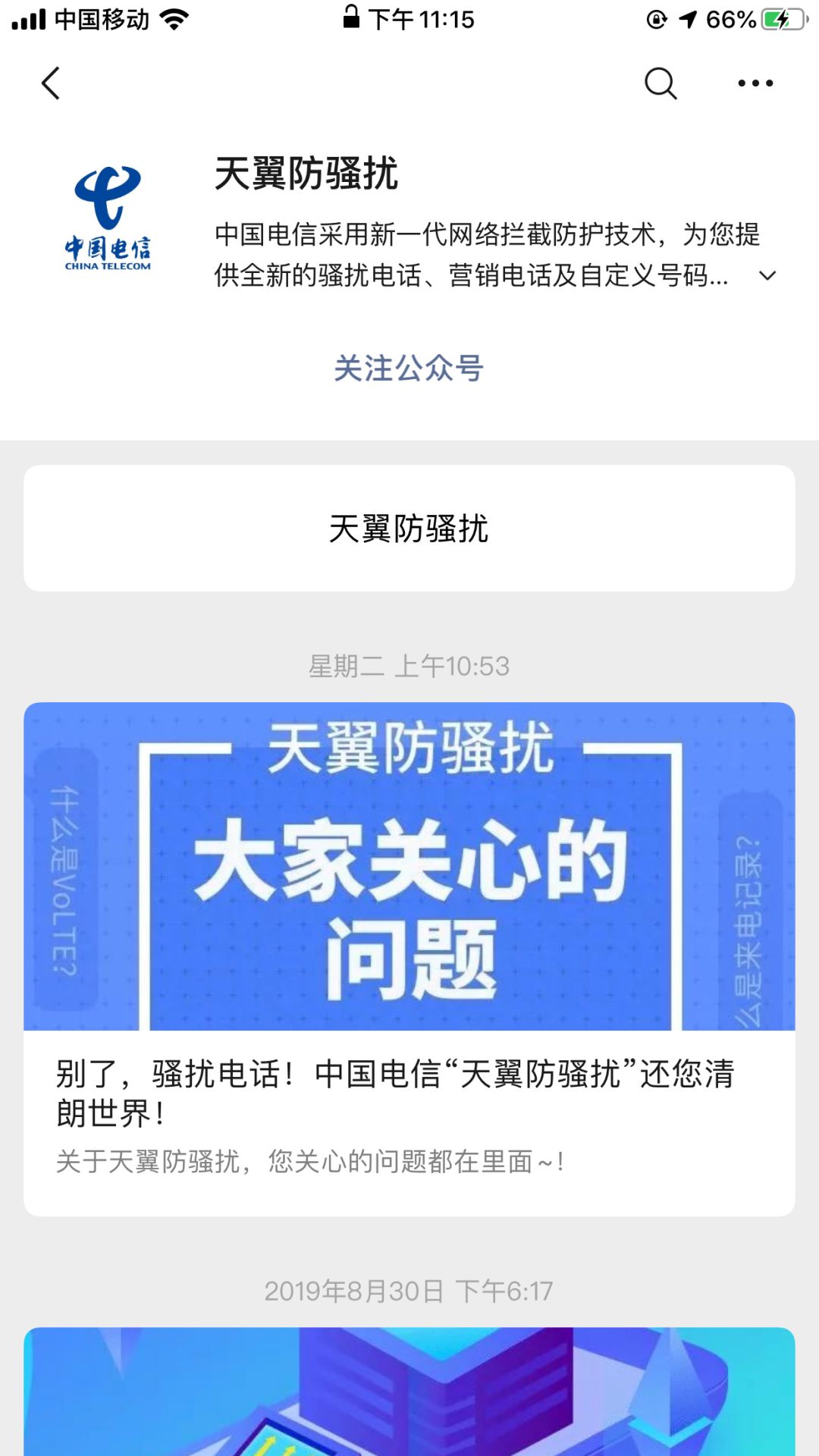Screen dimensions: 819x1456
Task: Go back using the back arrow
Action: click(51, 83)
